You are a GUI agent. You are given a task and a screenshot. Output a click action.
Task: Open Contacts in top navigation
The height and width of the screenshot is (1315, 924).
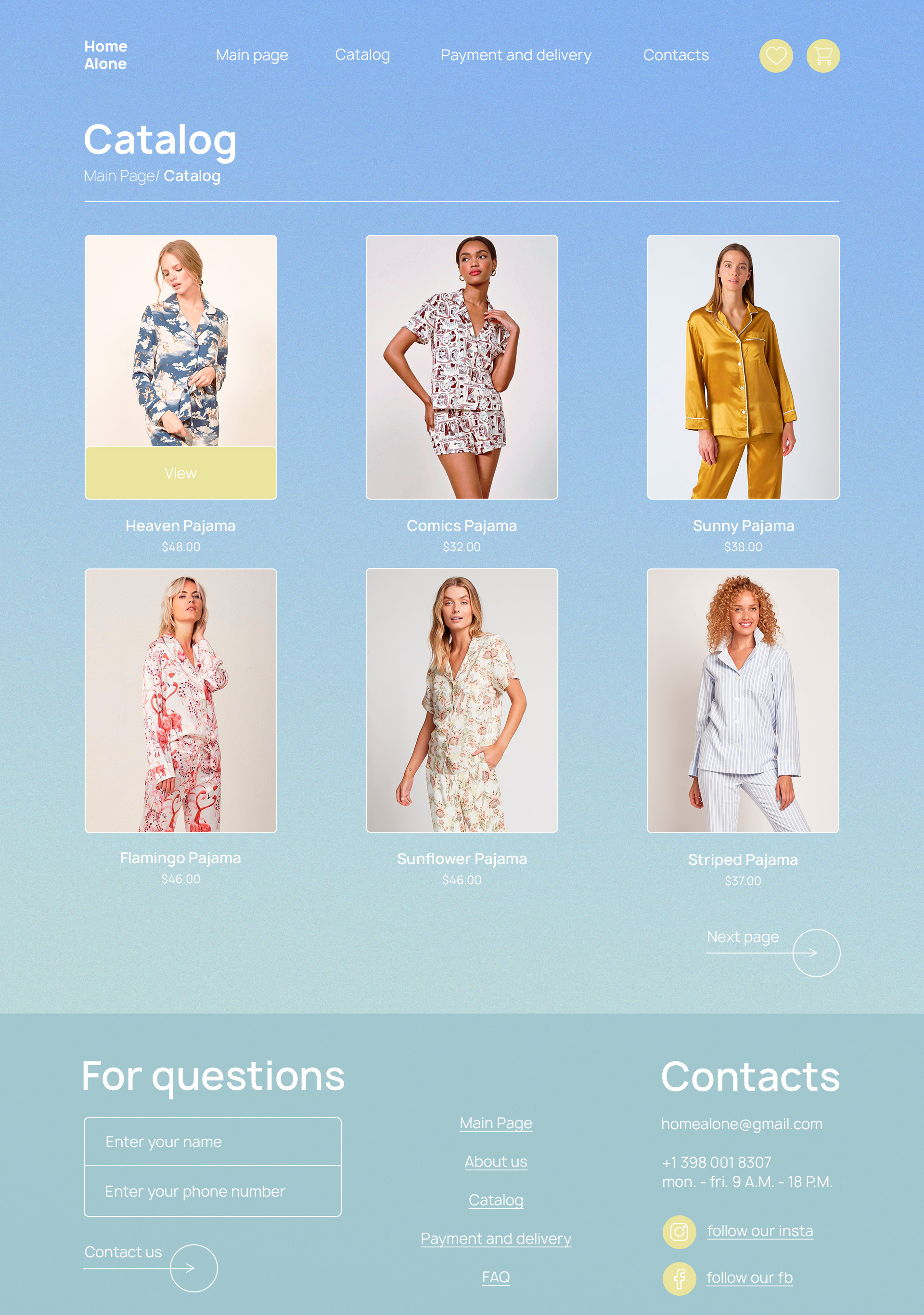[676, 55]
